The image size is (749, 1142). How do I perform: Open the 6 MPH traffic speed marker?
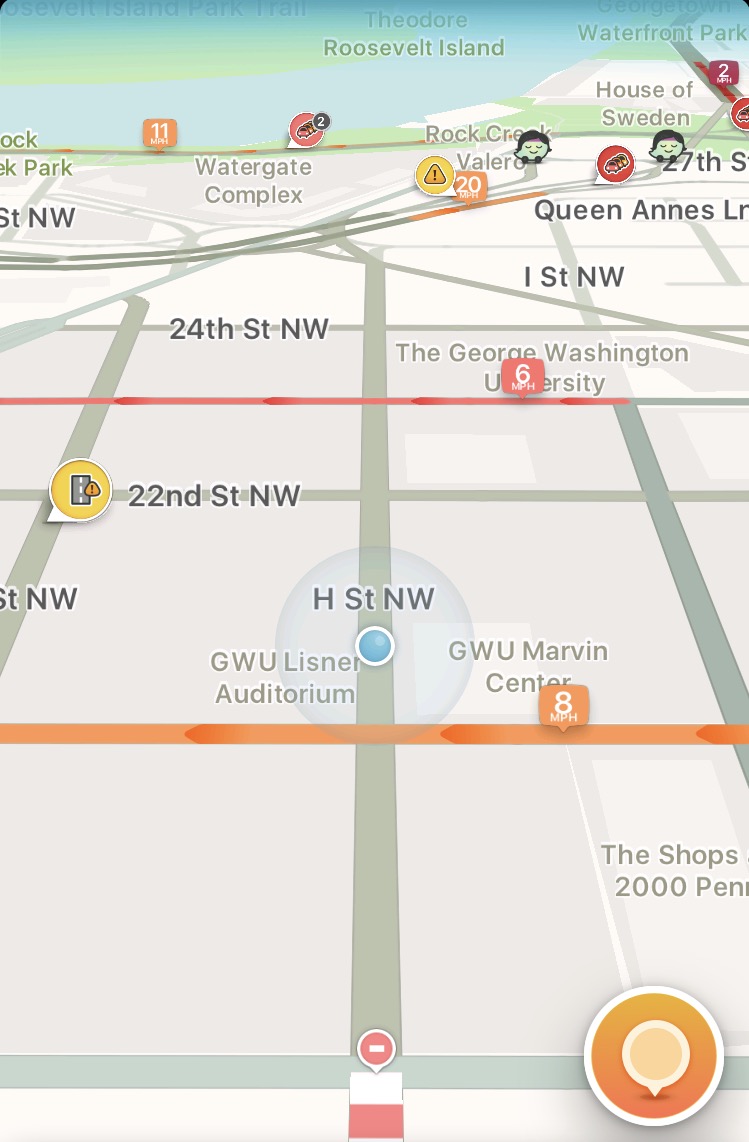(x=522, y=378)
